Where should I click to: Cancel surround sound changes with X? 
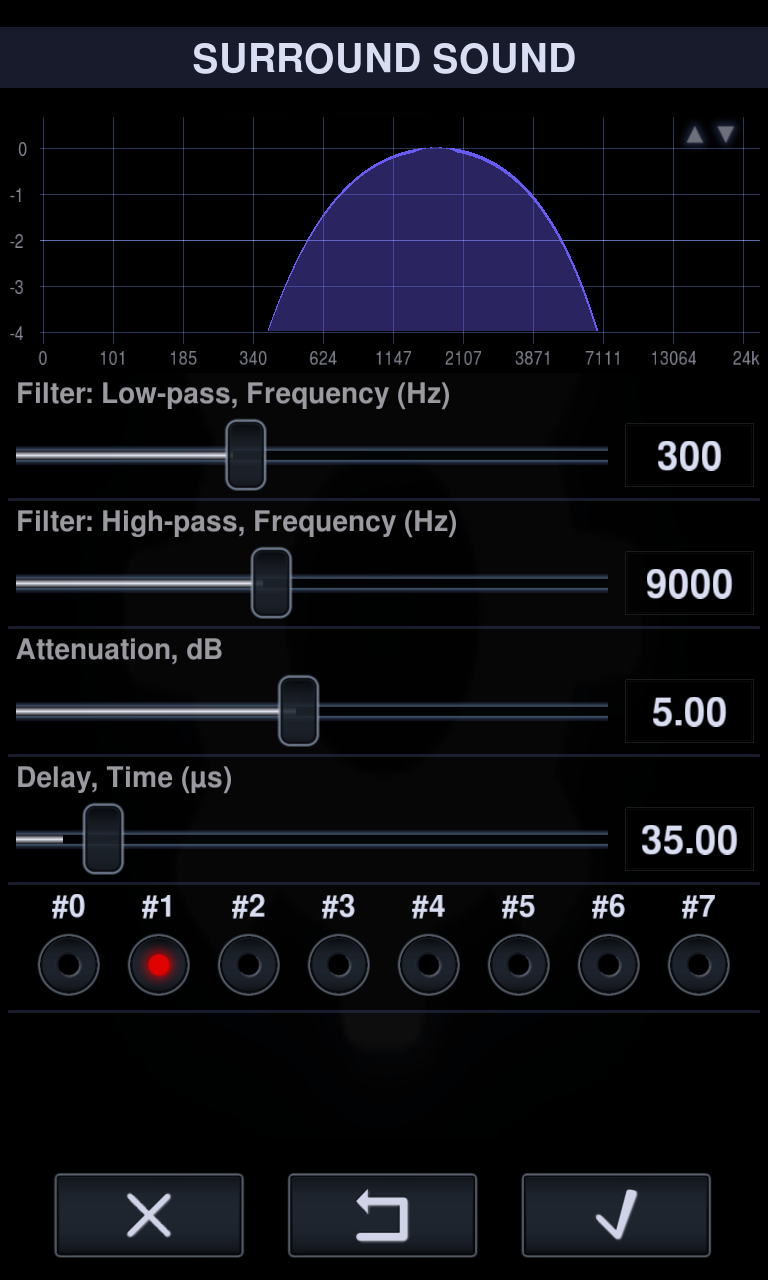point(149,1215)
